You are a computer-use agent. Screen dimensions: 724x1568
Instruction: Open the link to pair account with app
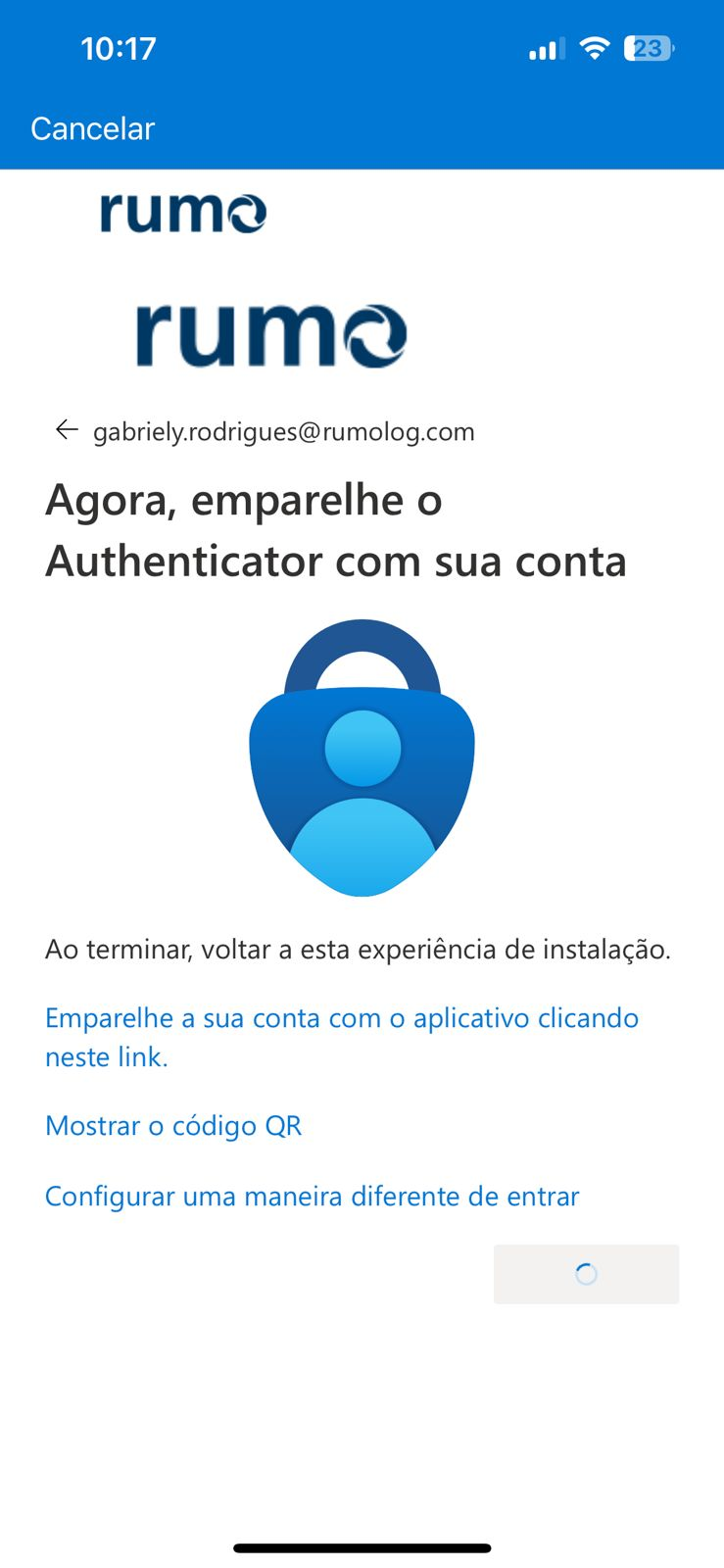(x=342, y=1037)
